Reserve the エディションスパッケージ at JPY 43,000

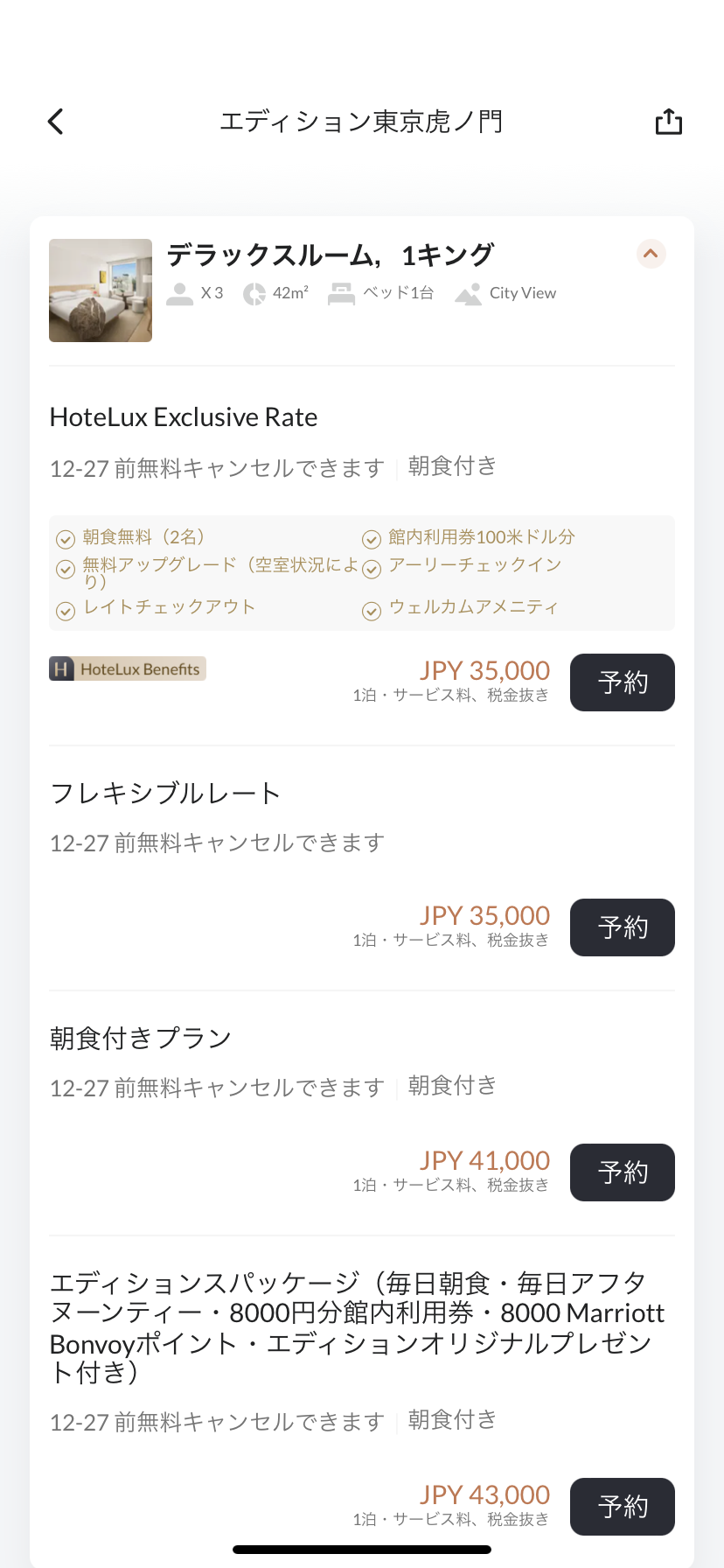623,1507
